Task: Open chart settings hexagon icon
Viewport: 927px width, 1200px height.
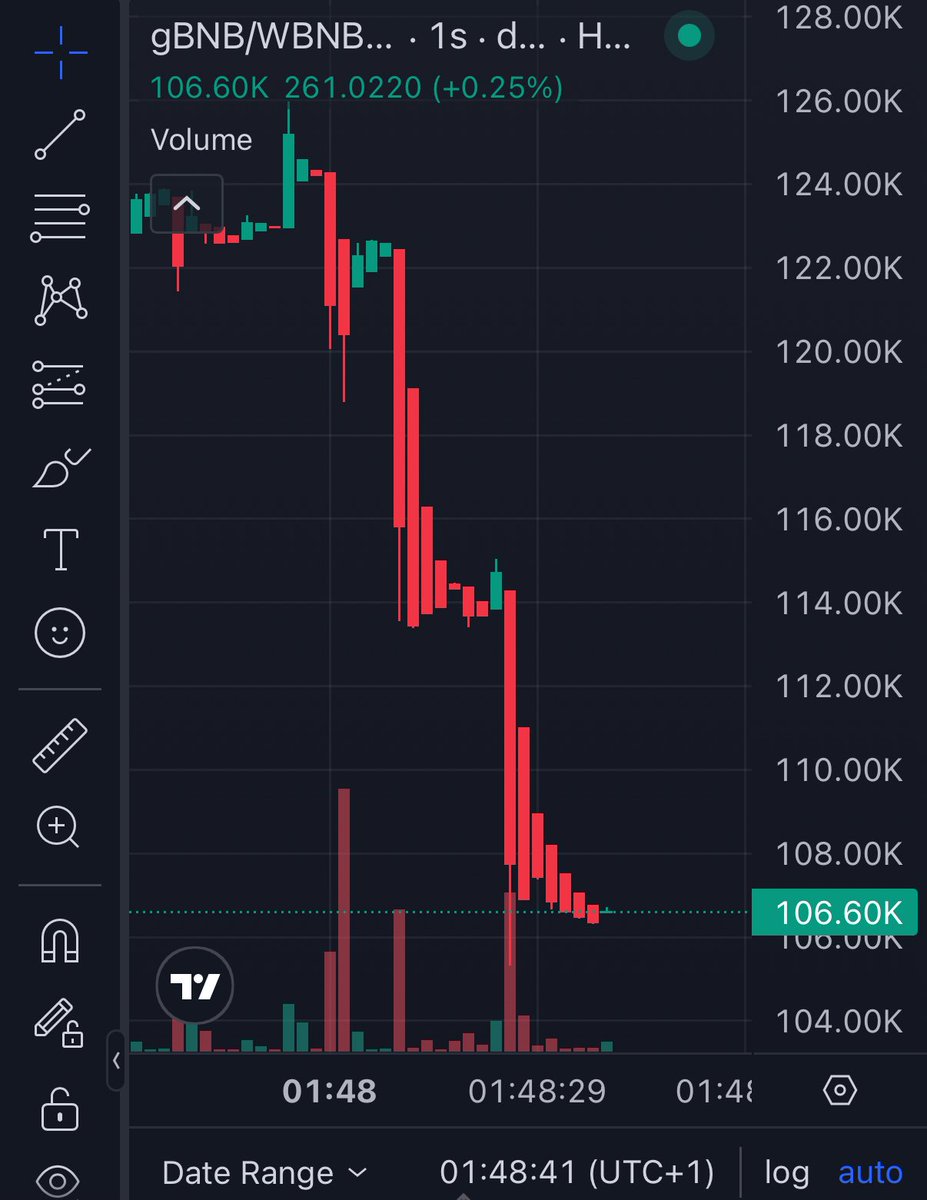Action: tap(840, 1090)
